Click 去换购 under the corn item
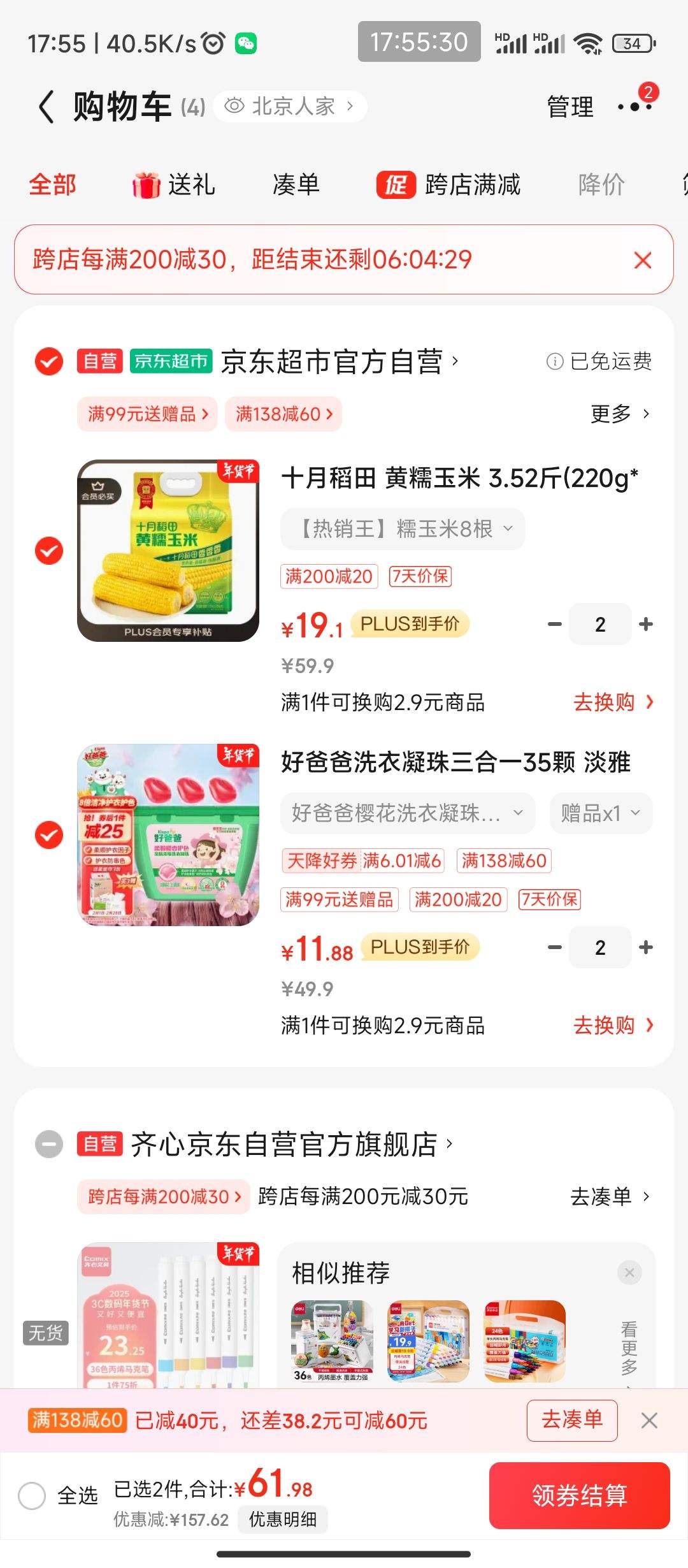Screen dimensions: 688x1568 point(606,702)
